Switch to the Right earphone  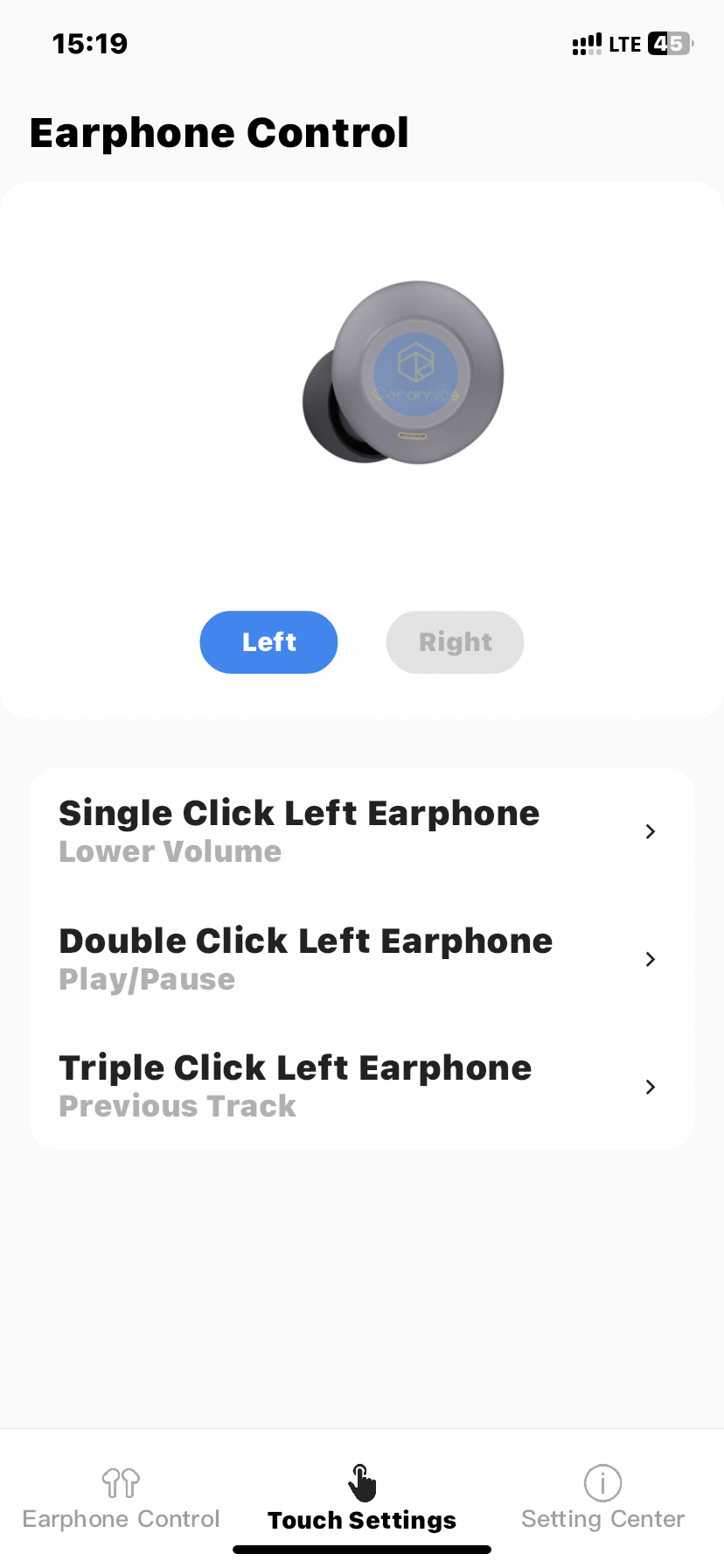coord(455,642)
